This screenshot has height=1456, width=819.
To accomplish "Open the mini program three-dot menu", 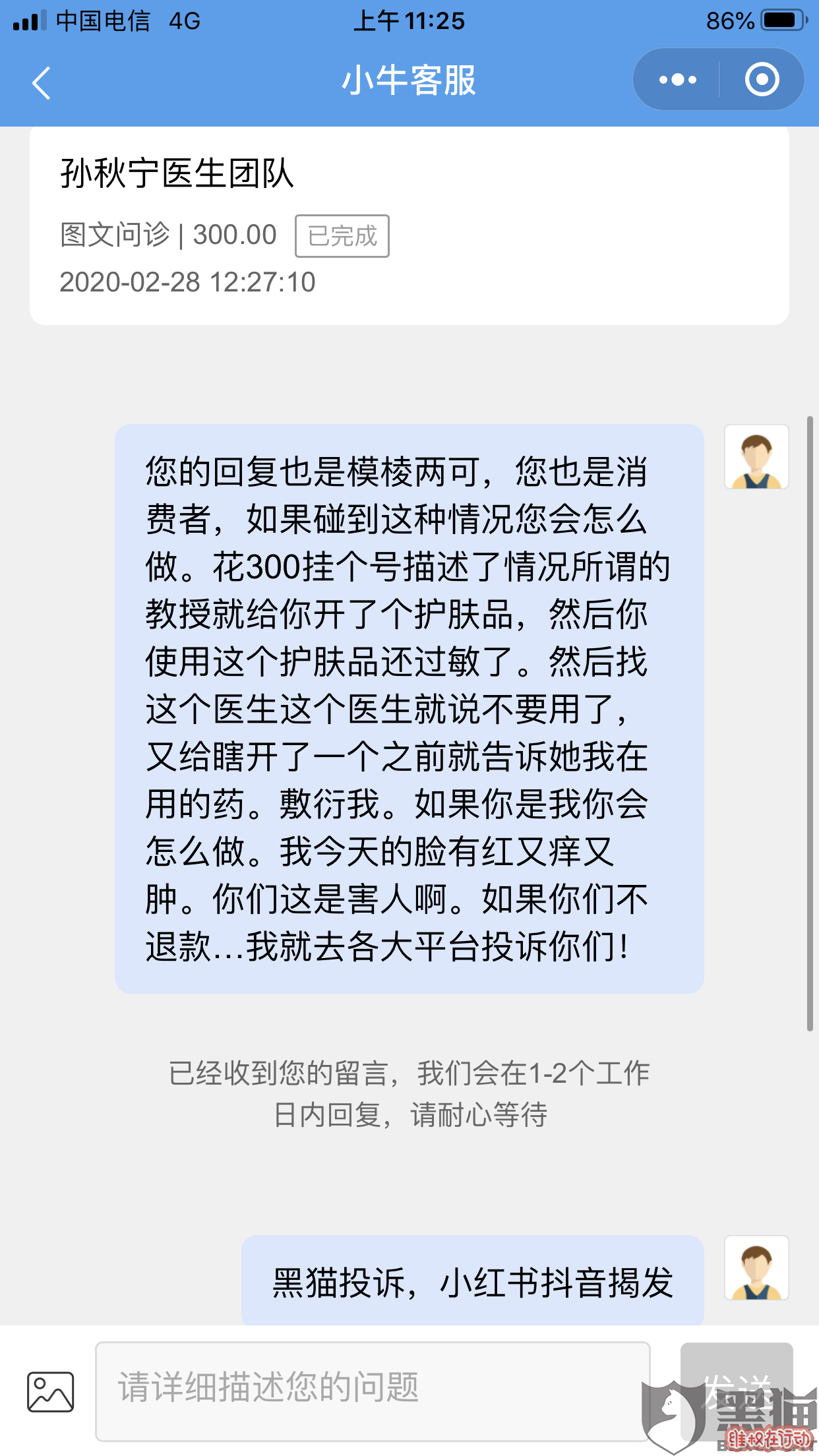I will [677, 80].
